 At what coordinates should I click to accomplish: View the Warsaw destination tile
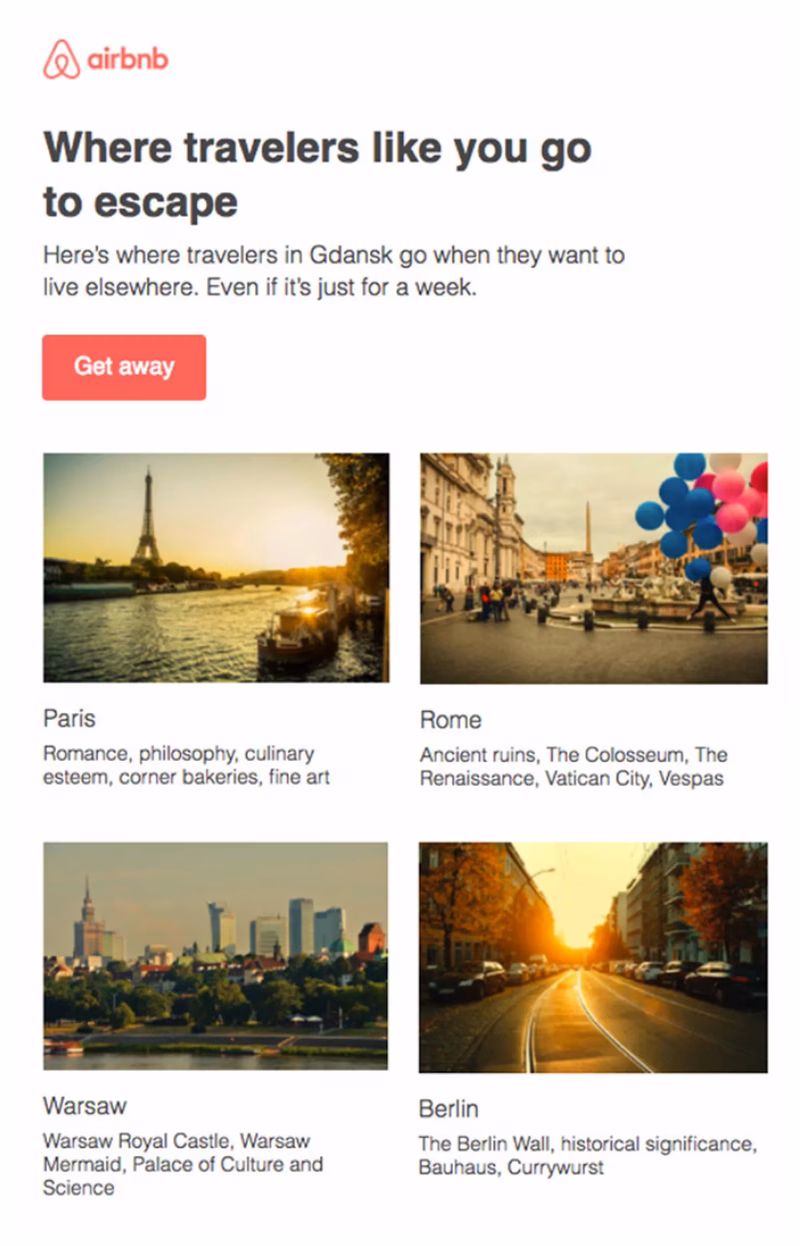pyautogui.click(x=216, y=955)
